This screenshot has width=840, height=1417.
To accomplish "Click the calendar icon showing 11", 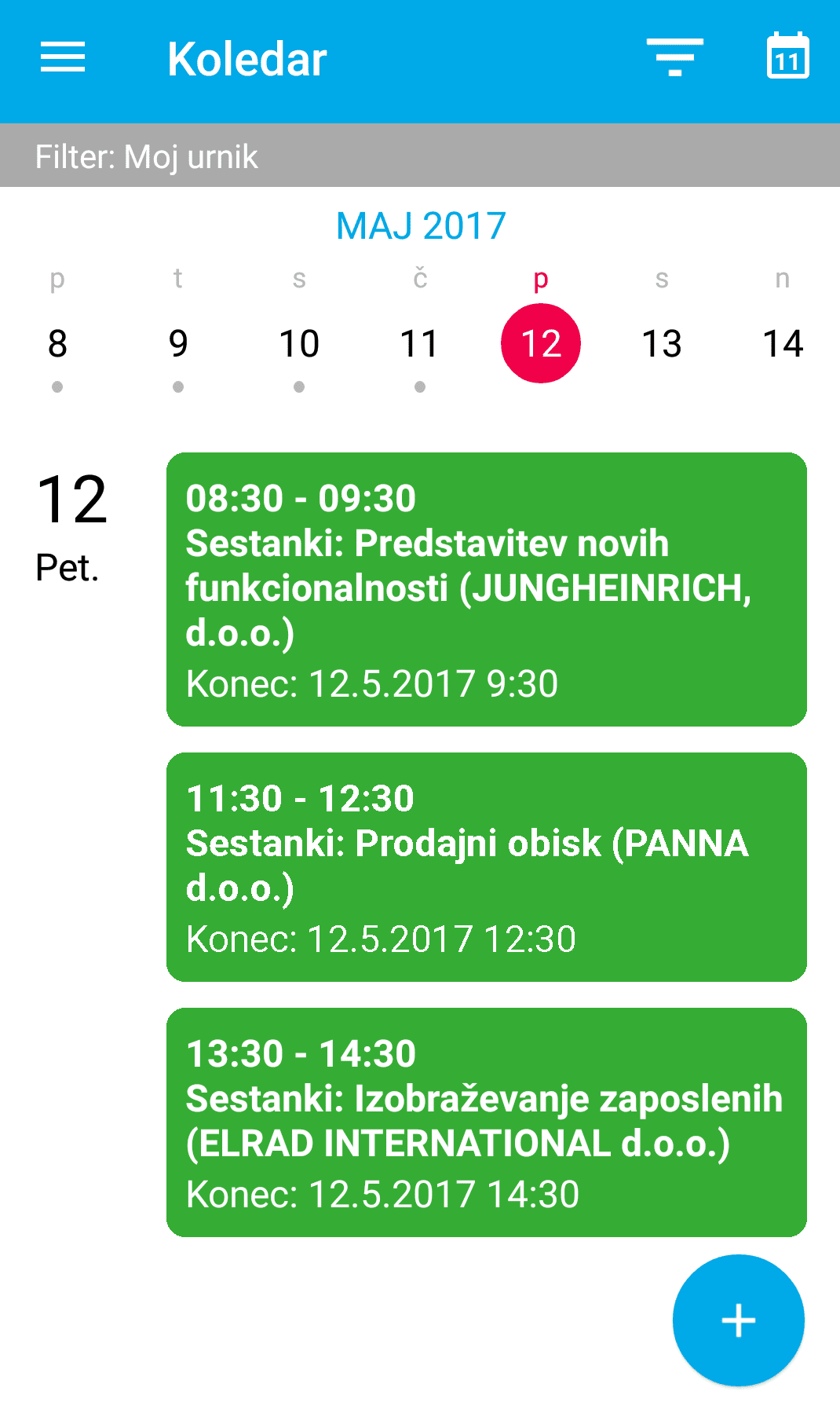I will pyautogui.click(x=788, y=57).
